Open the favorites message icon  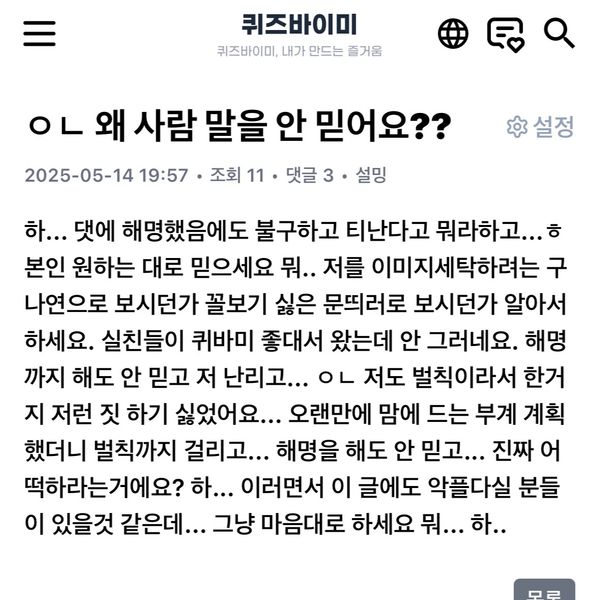tap(506, 34)
